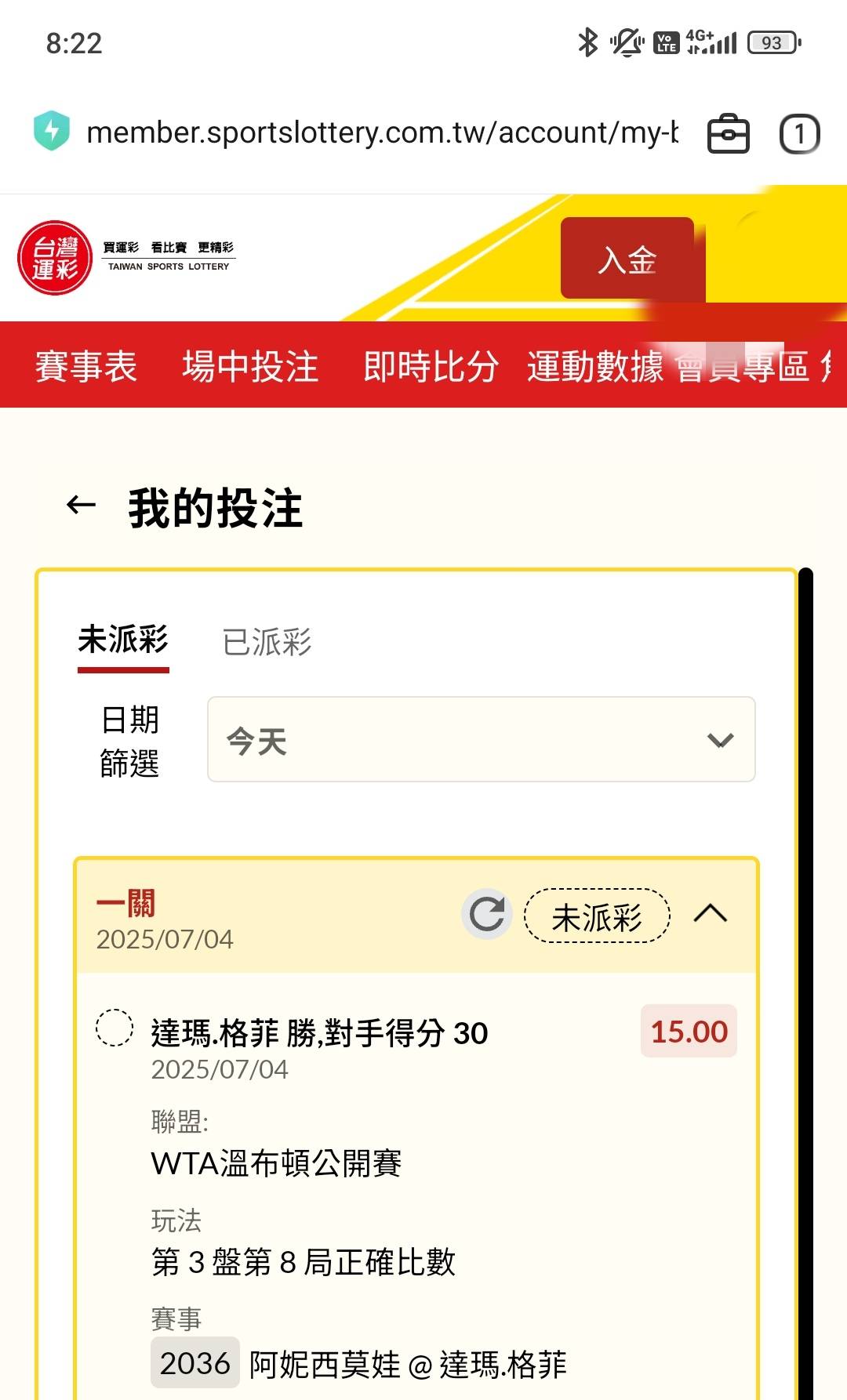Open 運動數據 sports data
This screenshot has width=847, height=1400.
[x=595, y=366]
